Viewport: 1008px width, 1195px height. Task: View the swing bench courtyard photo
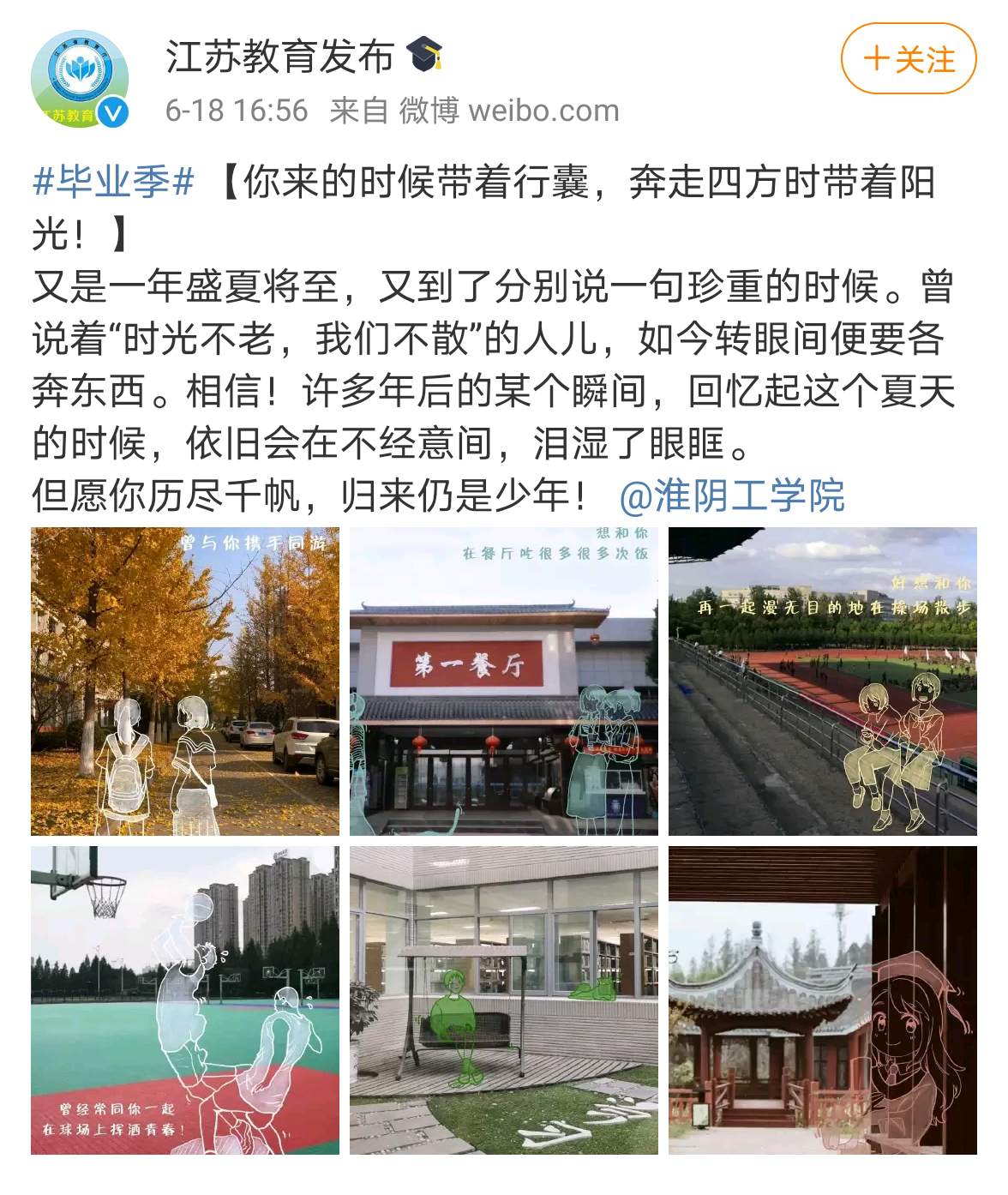[504, 1000]
